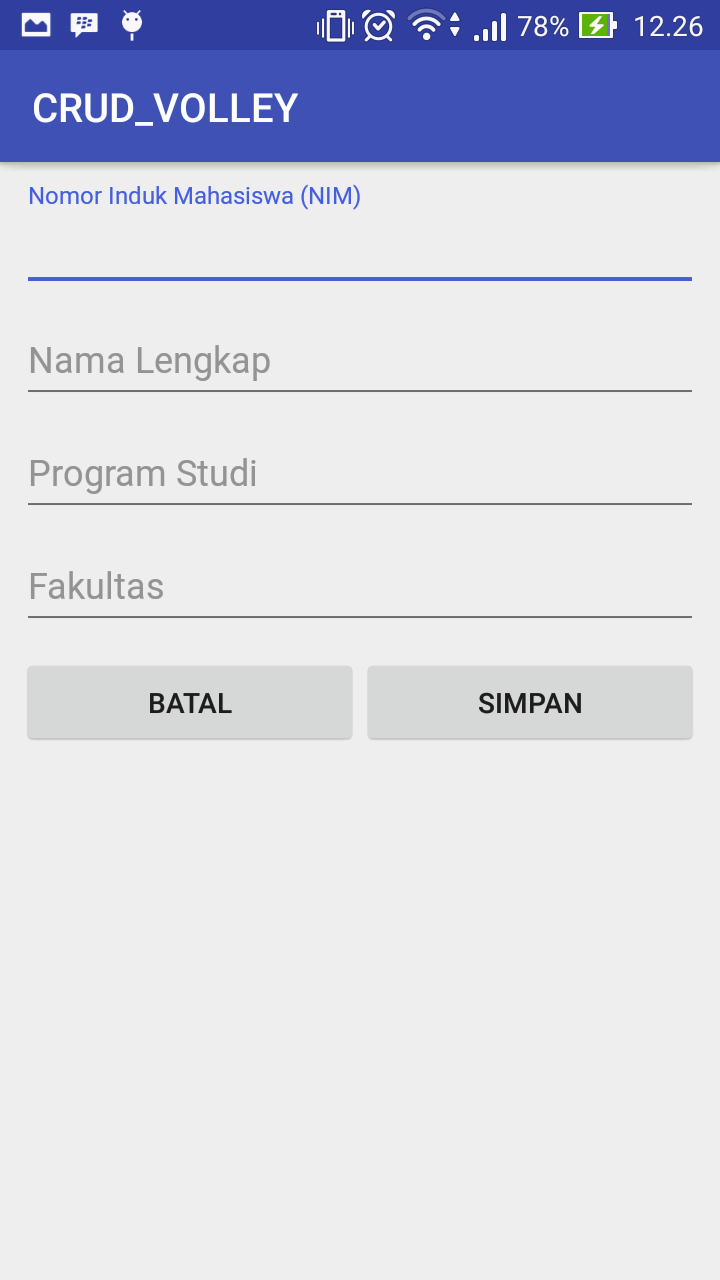Select the Fakultas input field
The image size is (720, 1280).
(360, 586)
